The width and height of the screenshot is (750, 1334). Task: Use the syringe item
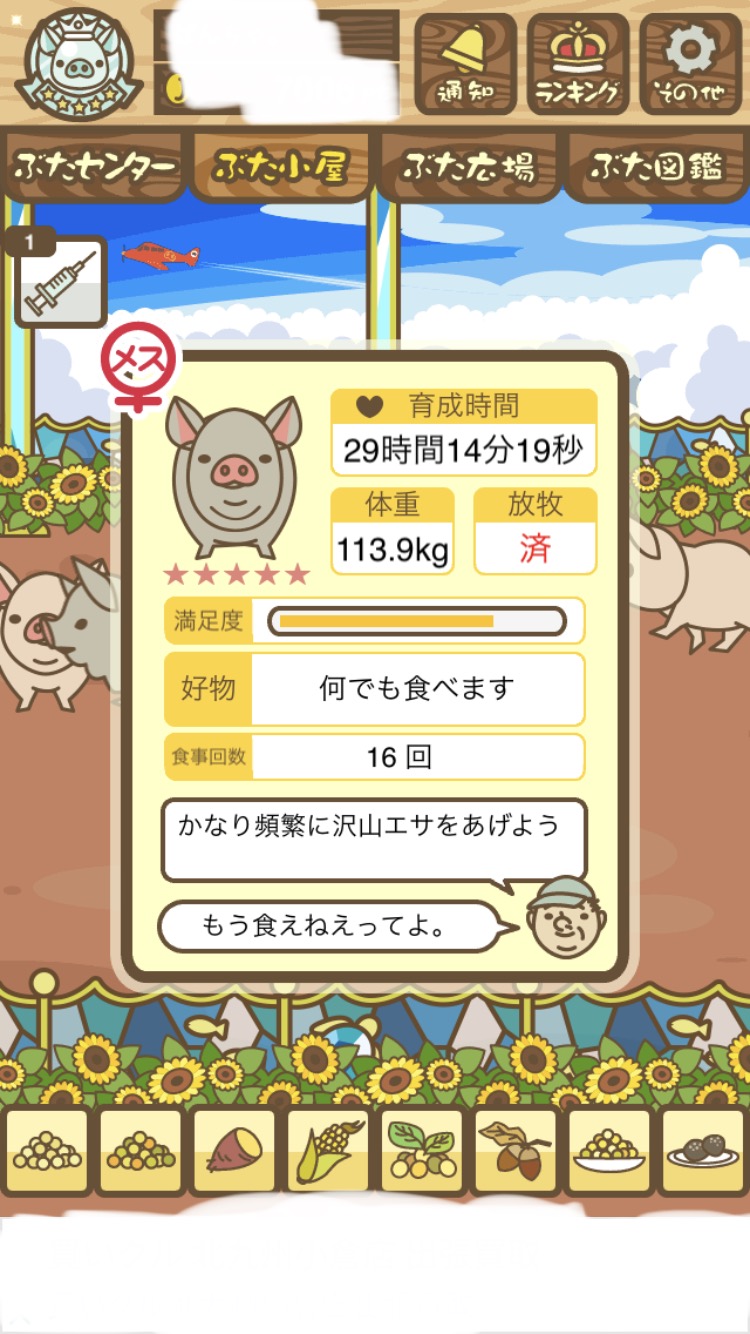point(61,282)
